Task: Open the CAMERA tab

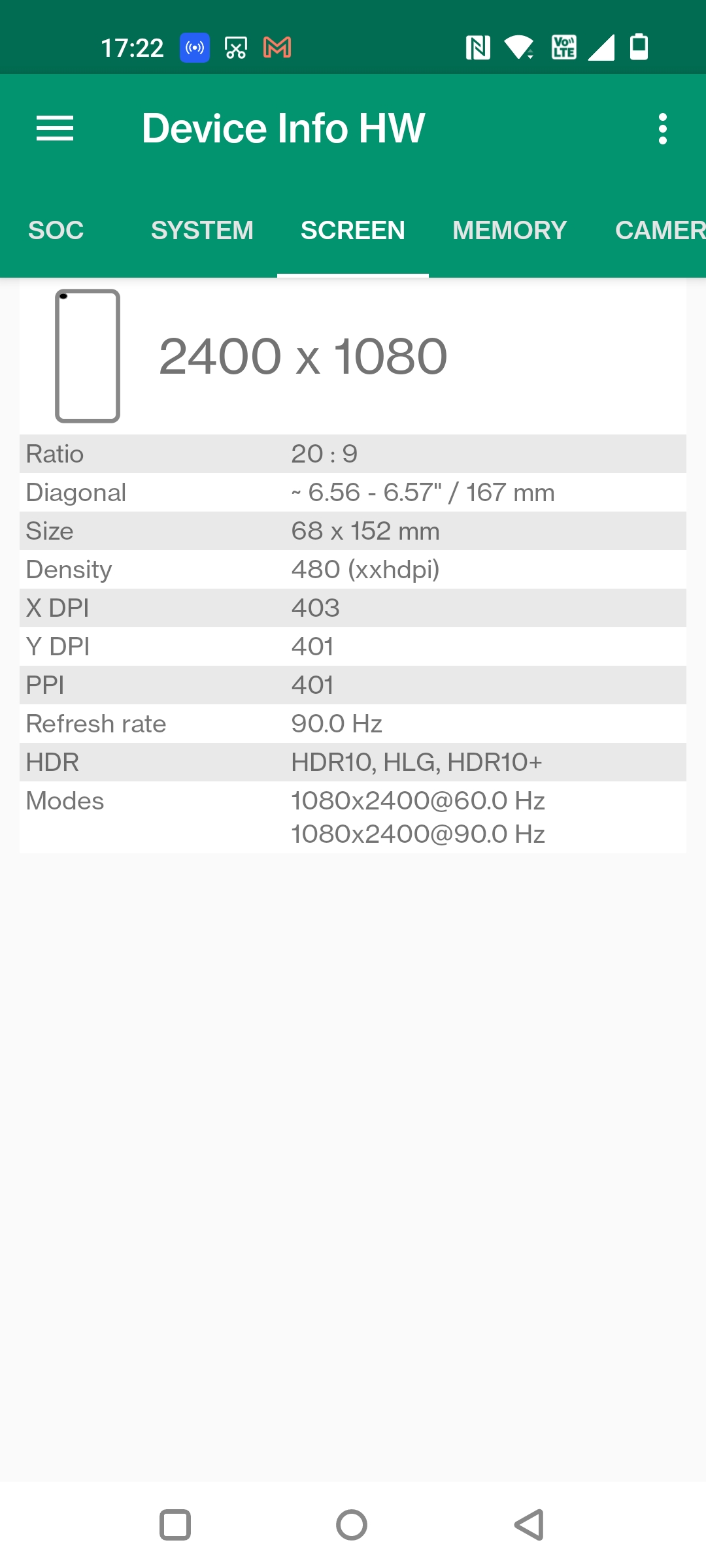Action: 659,230
